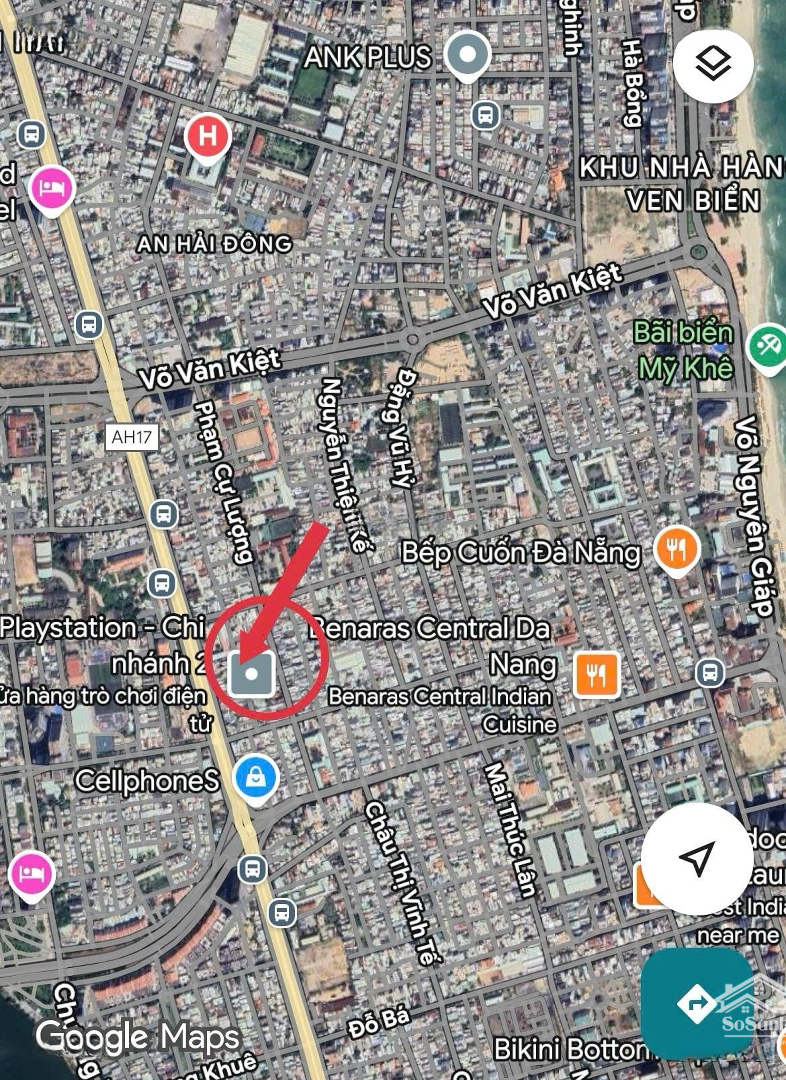Open directions with the teal arrow button

click(x=696, y=1002)
